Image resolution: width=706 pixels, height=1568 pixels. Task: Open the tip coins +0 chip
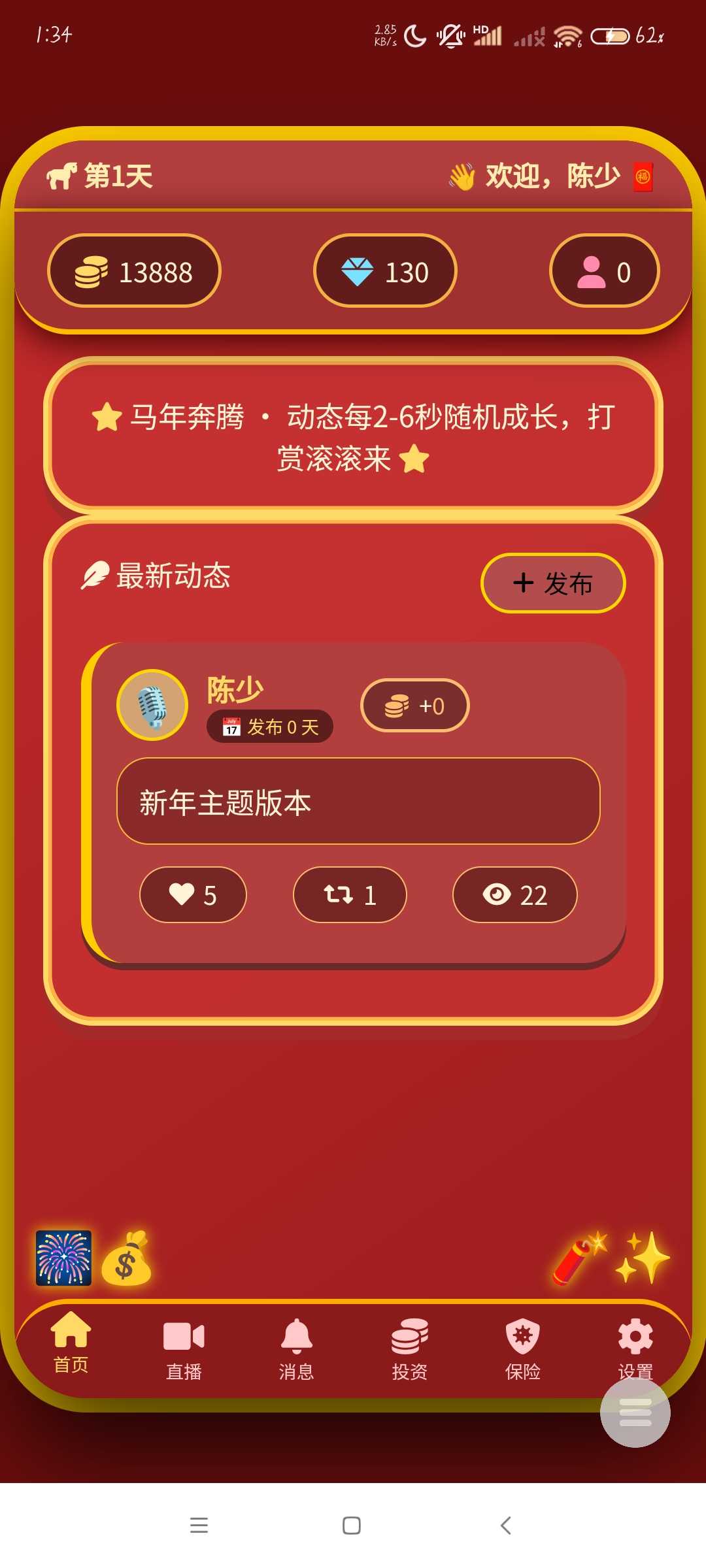pyautogui.click(x=414, y=706)
